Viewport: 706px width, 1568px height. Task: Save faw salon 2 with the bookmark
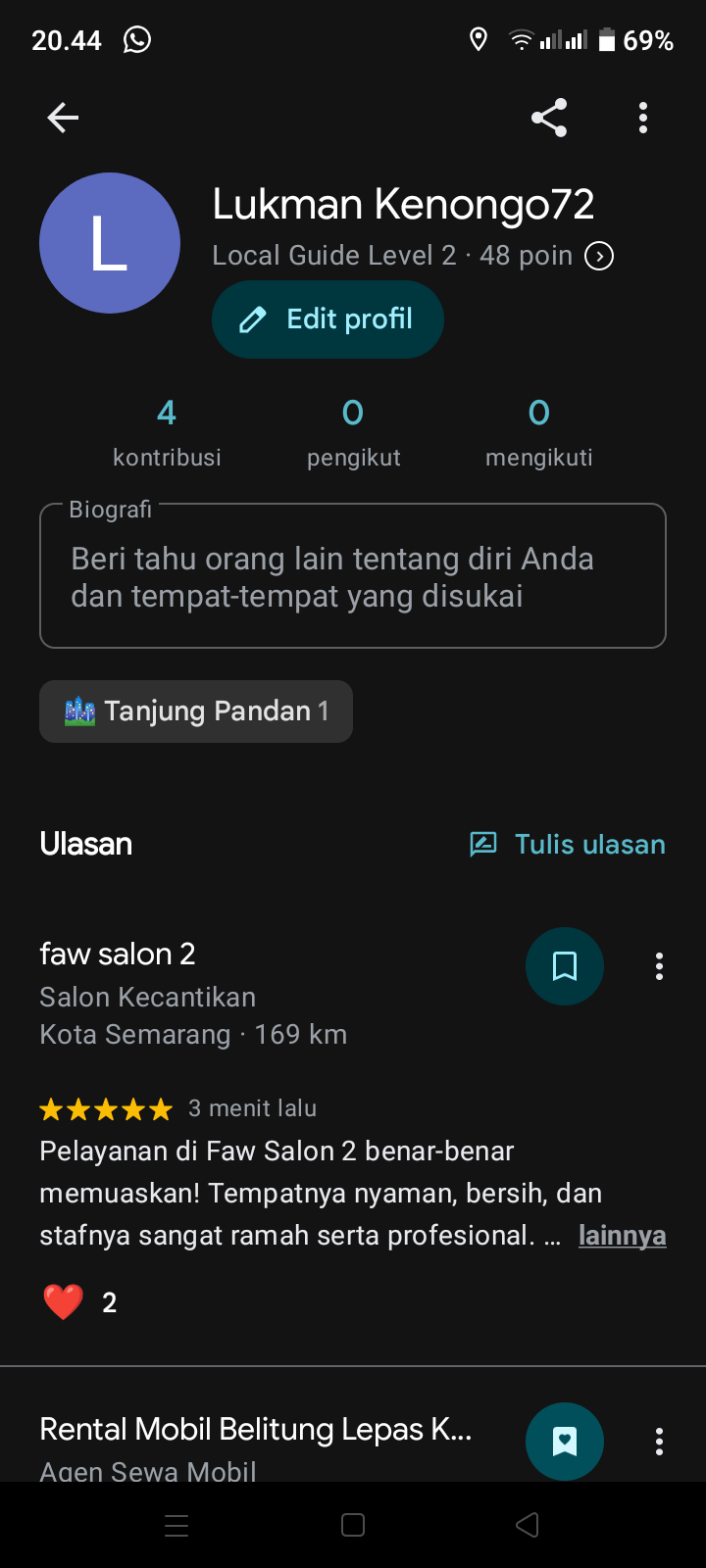[x=565, y=966]
